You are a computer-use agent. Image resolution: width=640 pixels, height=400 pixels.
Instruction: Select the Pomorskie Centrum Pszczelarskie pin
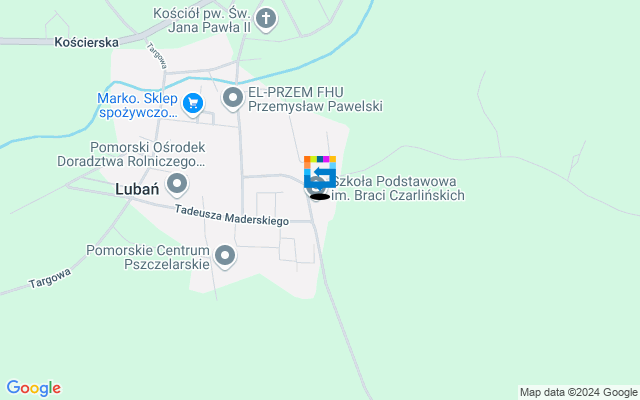tap(225, 257)
